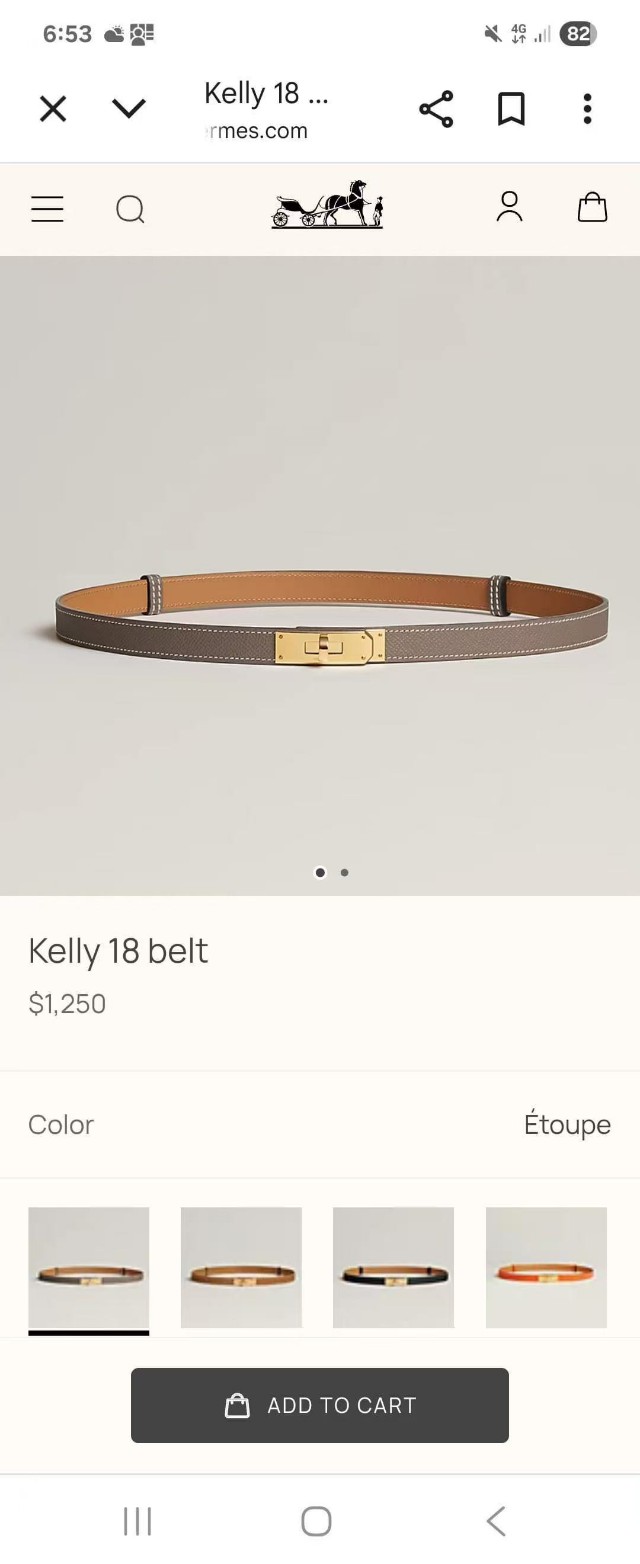The width and height of the screenshot is (640, 1564).
Task: Show the second product image dot
Action: pyautogui.click(x=345, y=872)
